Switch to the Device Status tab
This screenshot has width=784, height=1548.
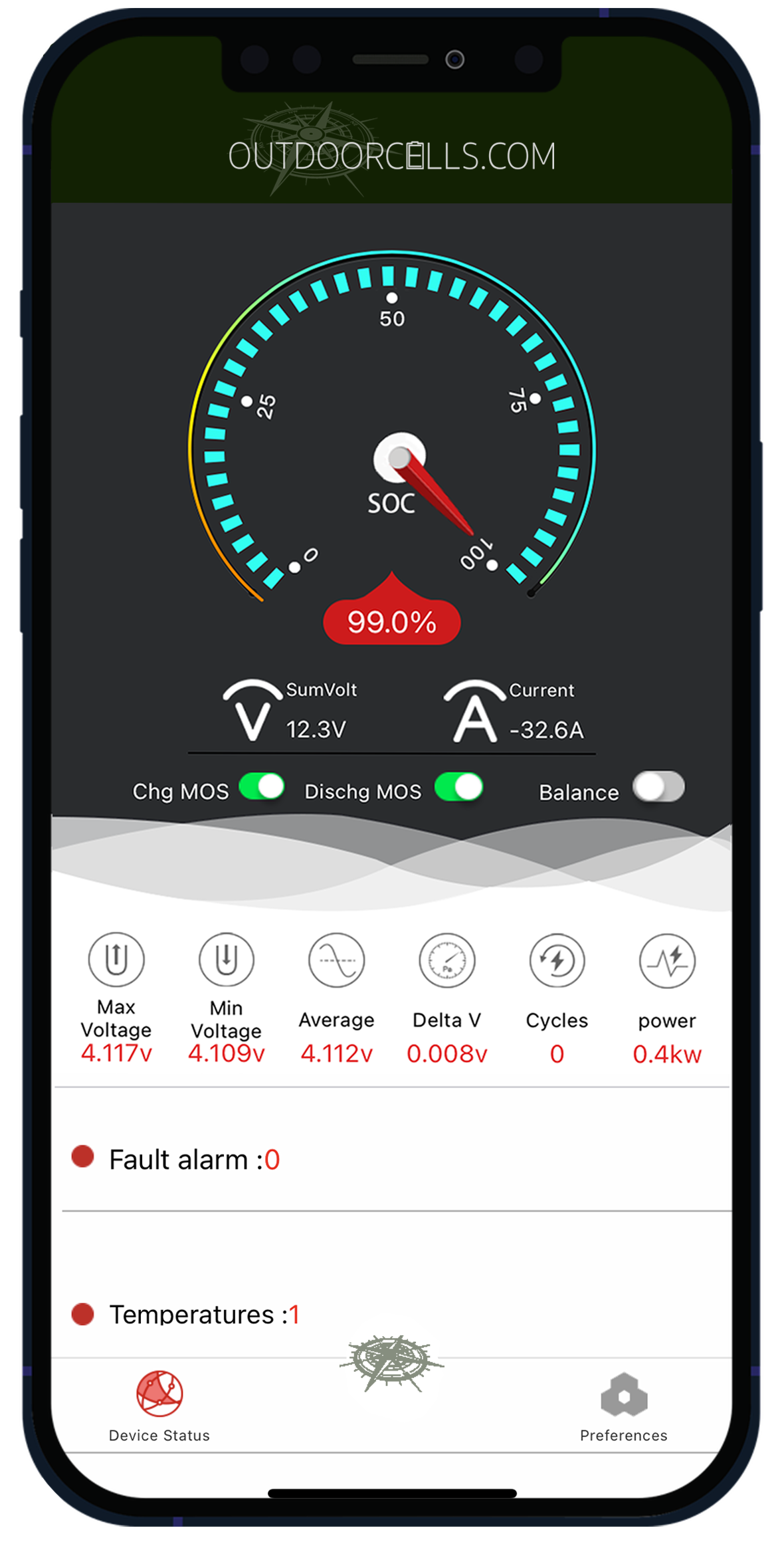pyautogui.click(x=159, y=1402)
